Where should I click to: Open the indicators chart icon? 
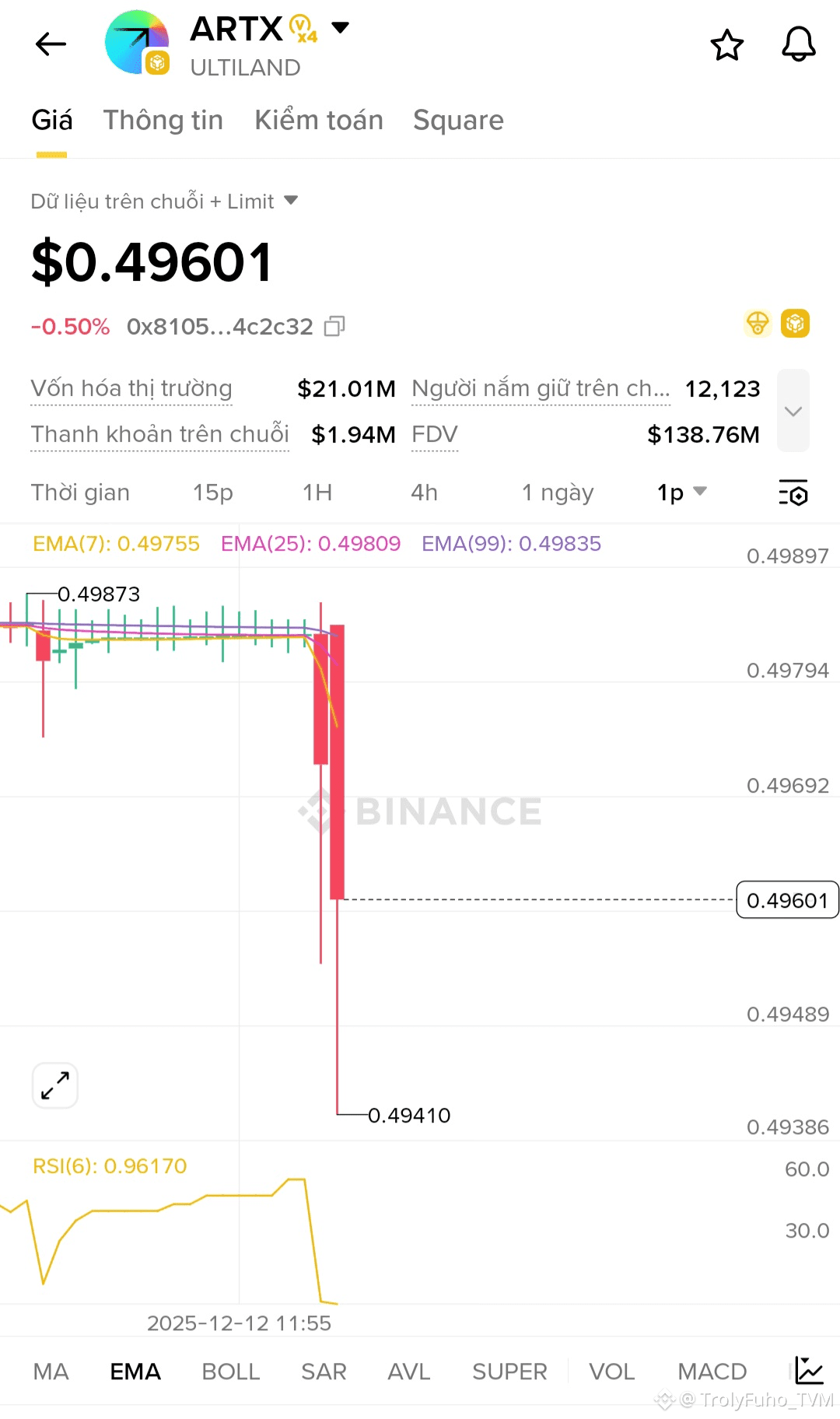[x=809, y=1370]
